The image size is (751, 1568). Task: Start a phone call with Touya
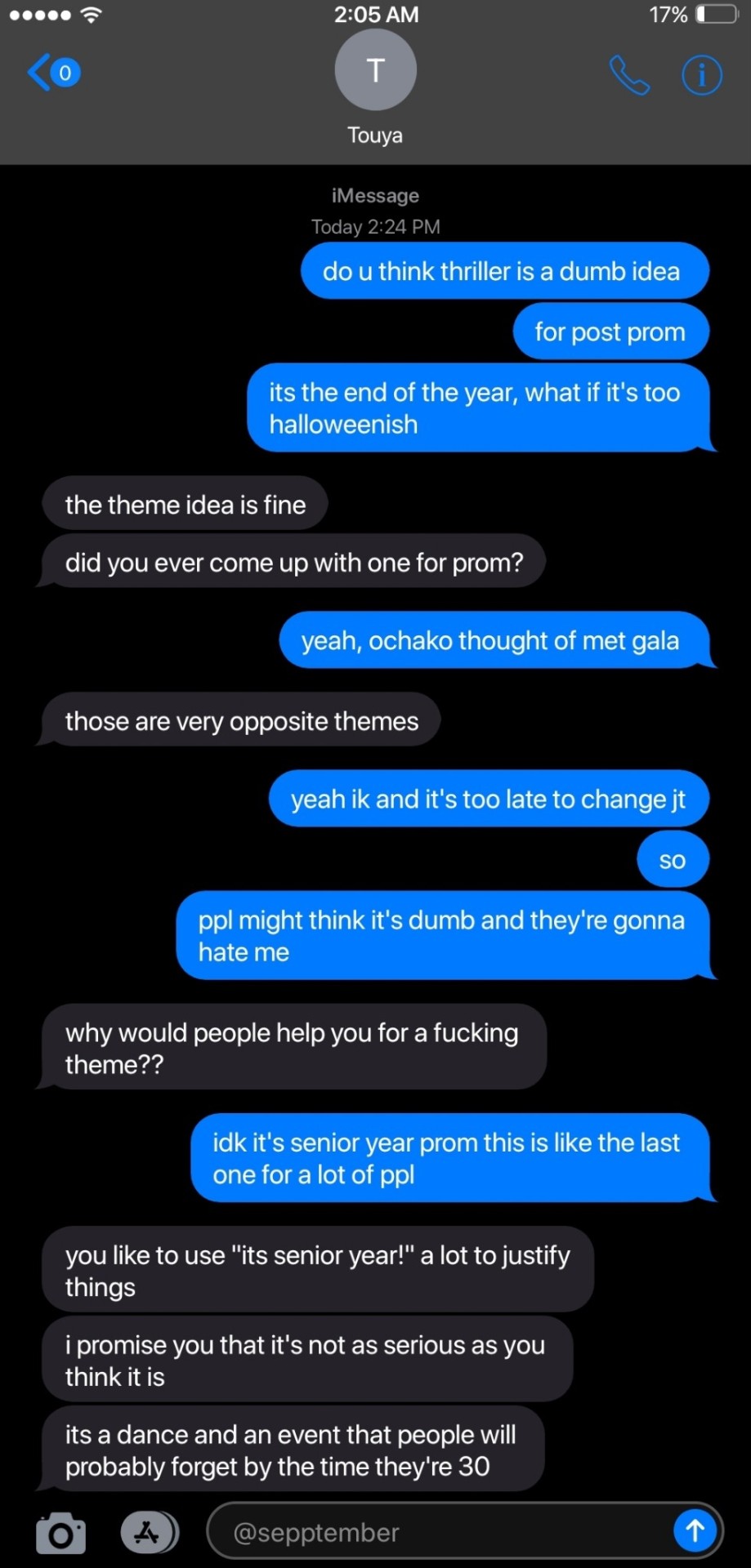point(629,76)
